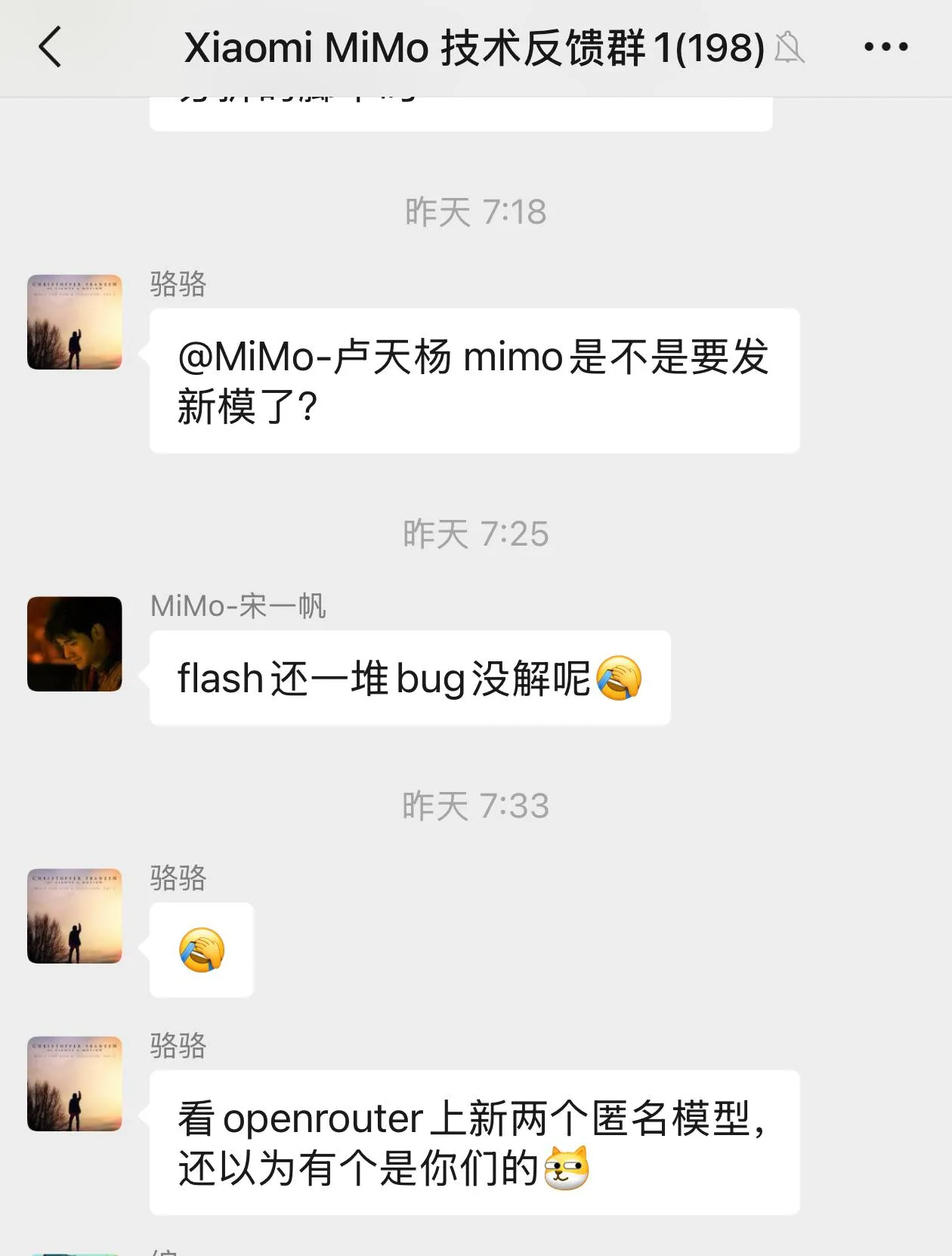Go back from the MiMo group chat
This screenshot has height=1256, width=952.
[x=50, y=47]
